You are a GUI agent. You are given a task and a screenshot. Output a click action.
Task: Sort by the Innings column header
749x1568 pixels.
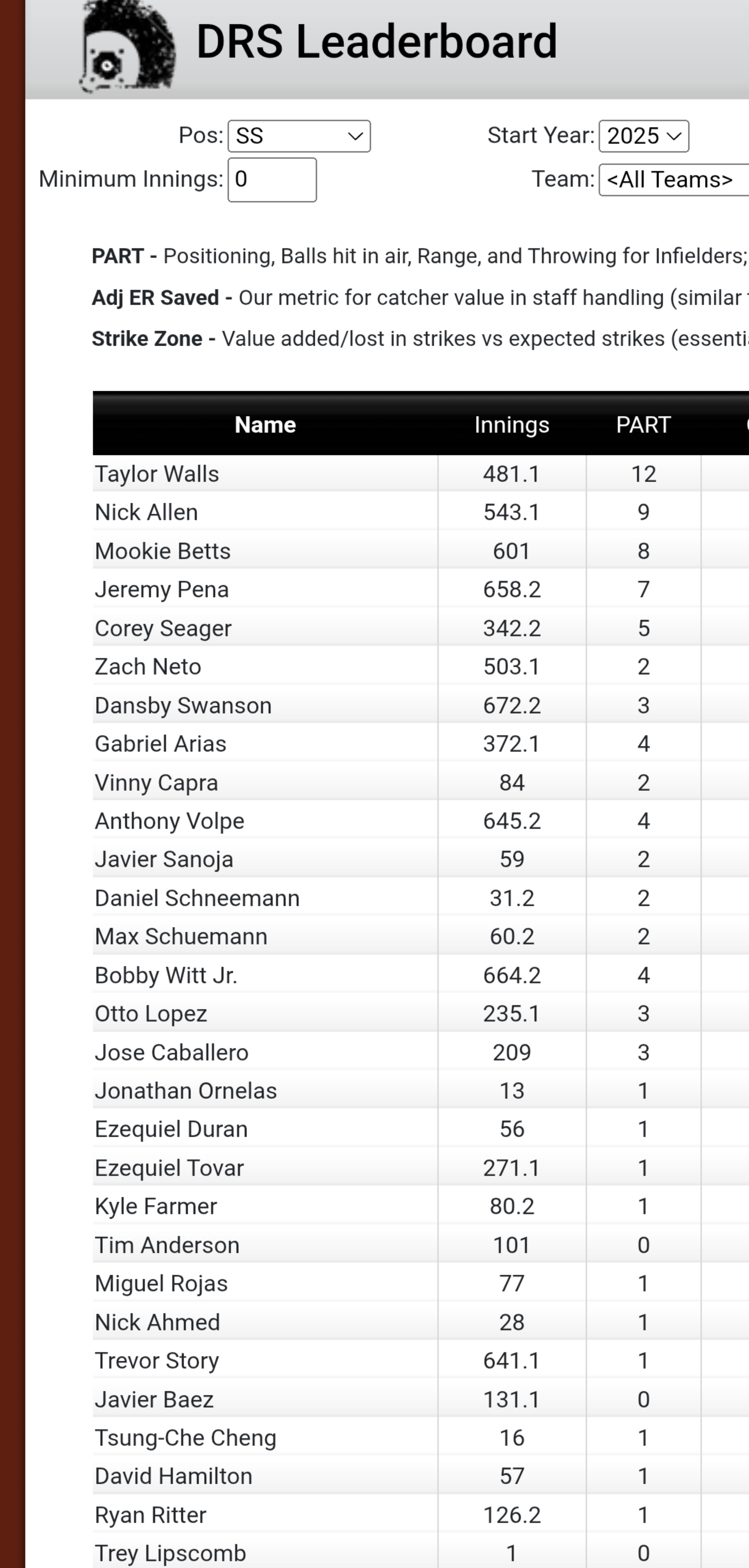pos(512,424)
